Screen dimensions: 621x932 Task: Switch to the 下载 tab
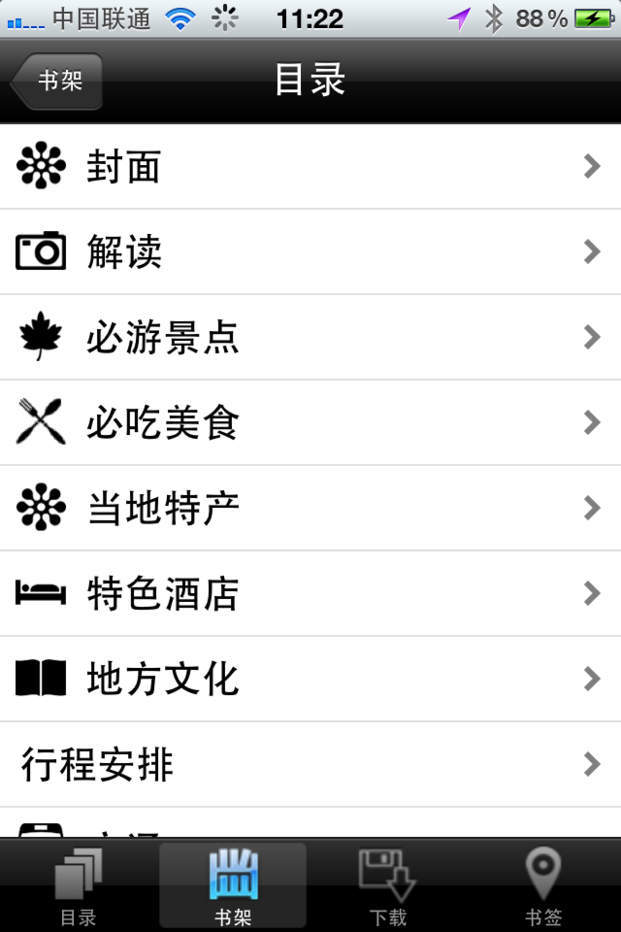[388, 886]
